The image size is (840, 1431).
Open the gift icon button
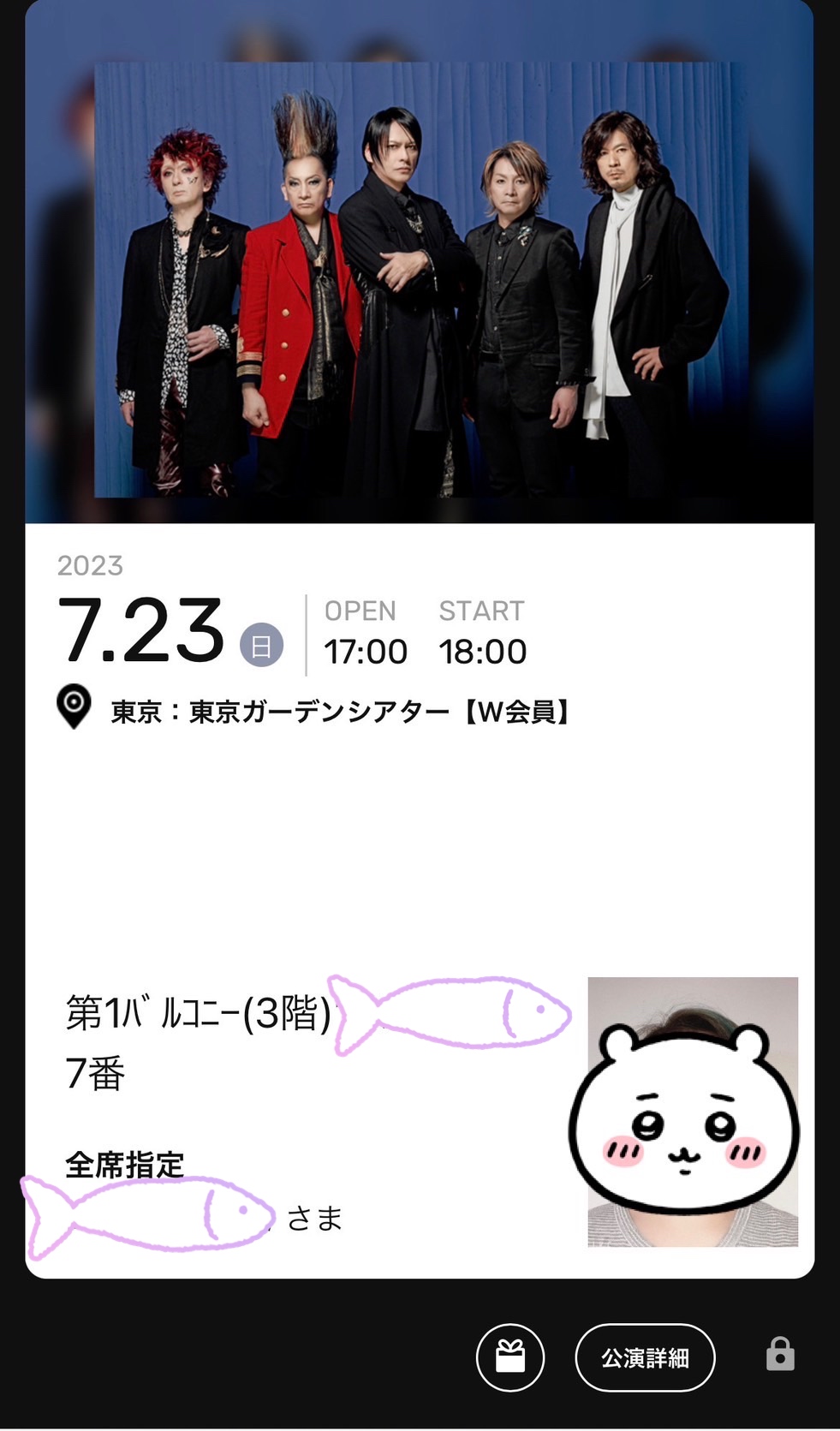[510, 1357]
